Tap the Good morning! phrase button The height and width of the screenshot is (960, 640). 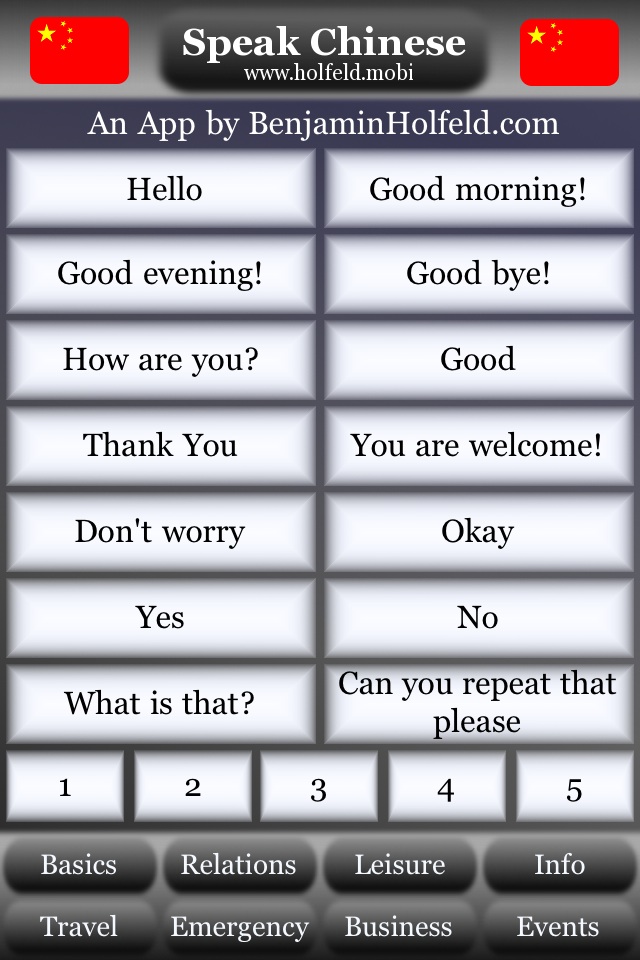(478, 189)
